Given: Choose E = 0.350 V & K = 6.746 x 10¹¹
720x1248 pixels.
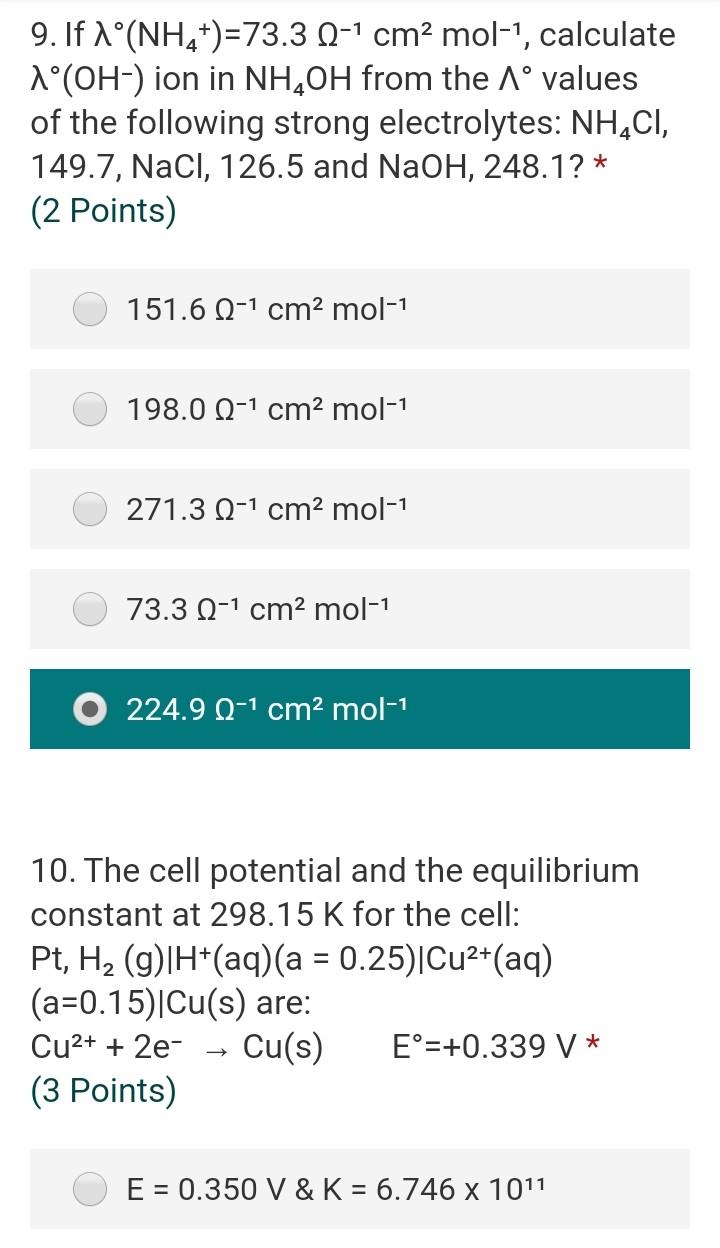Looking at the screenshot, I should tap(360, 1189).
